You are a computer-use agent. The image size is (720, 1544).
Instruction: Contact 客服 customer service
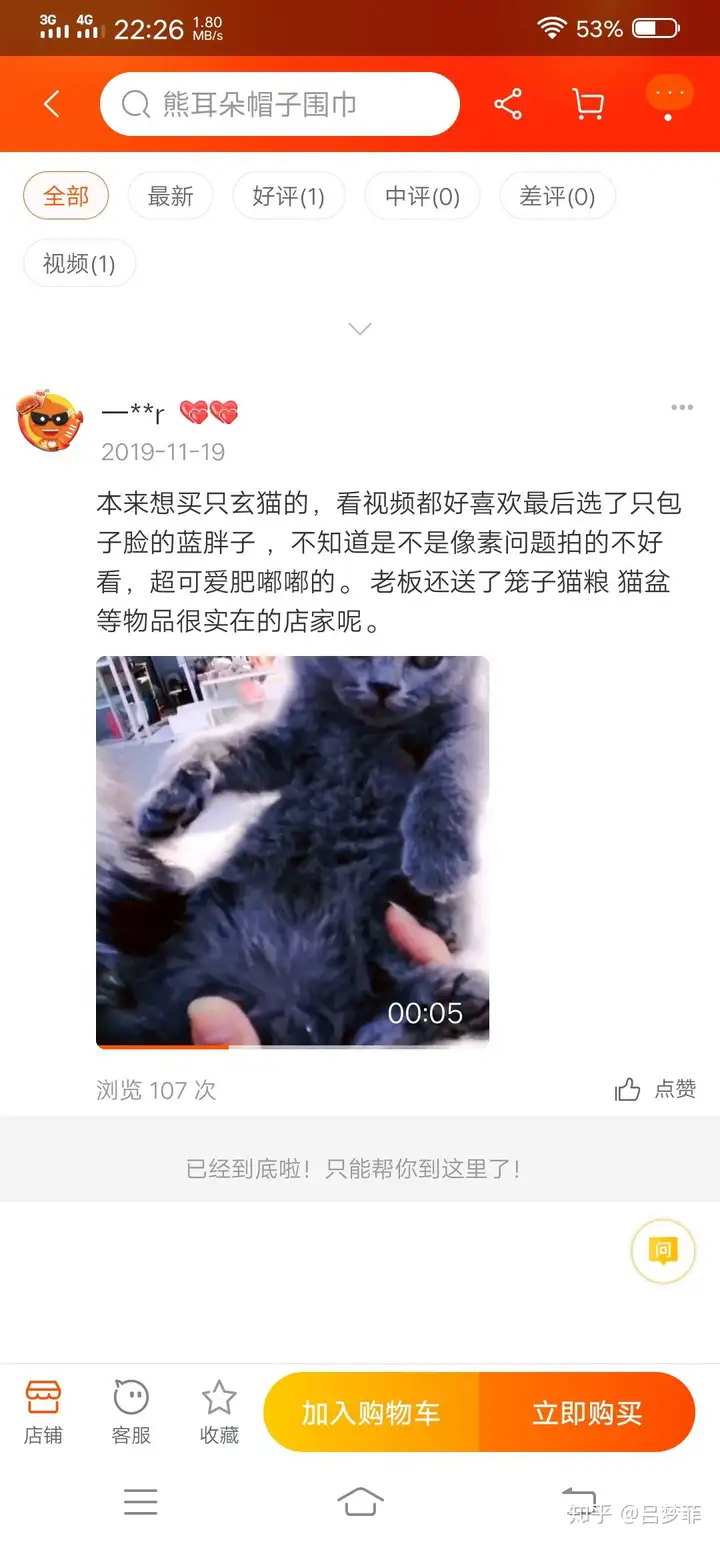[131, 1412]
